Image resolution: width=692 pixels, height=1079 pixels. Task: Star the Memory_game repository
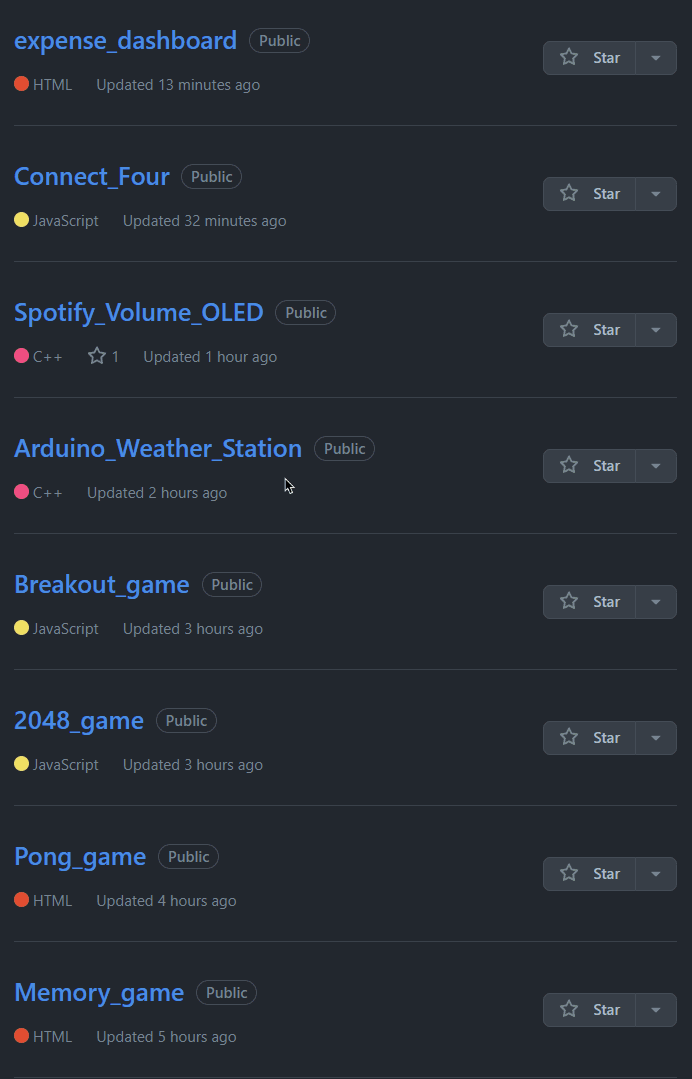pos(590,1010)
